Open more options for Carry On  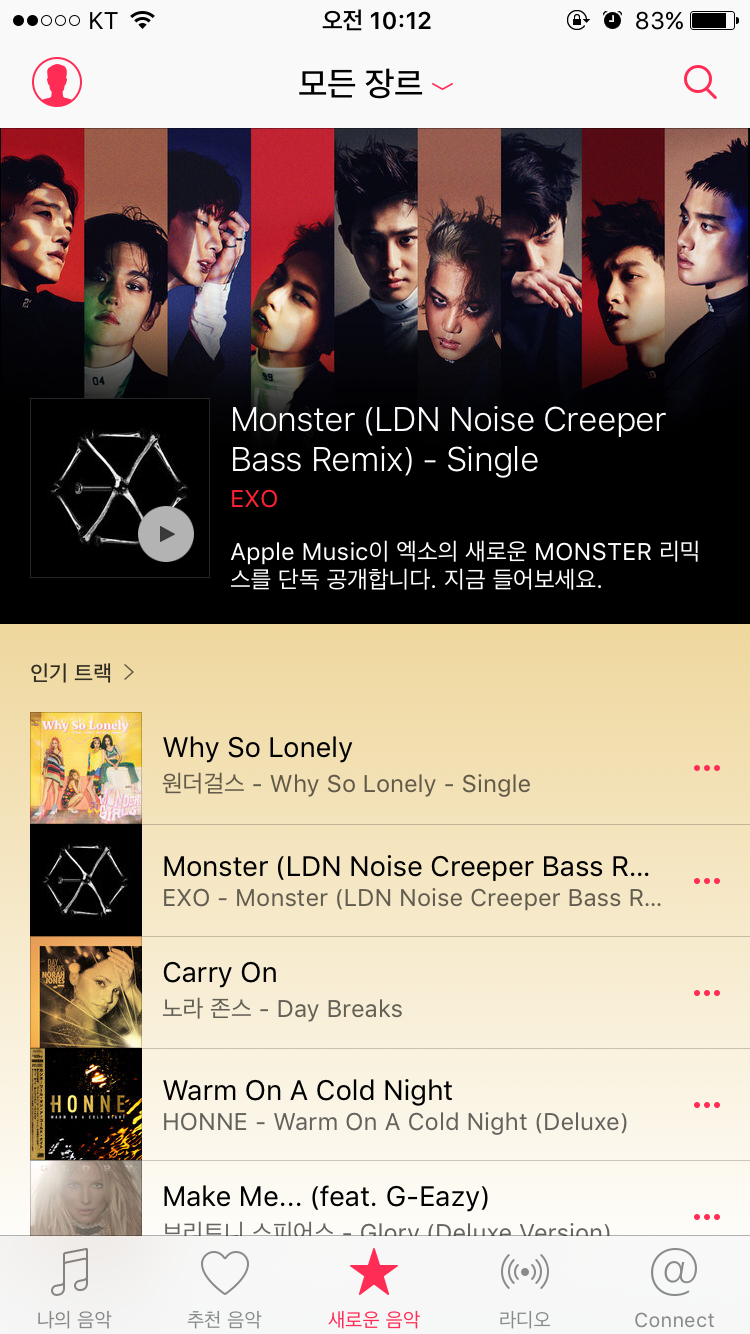(x=707, y=993)
